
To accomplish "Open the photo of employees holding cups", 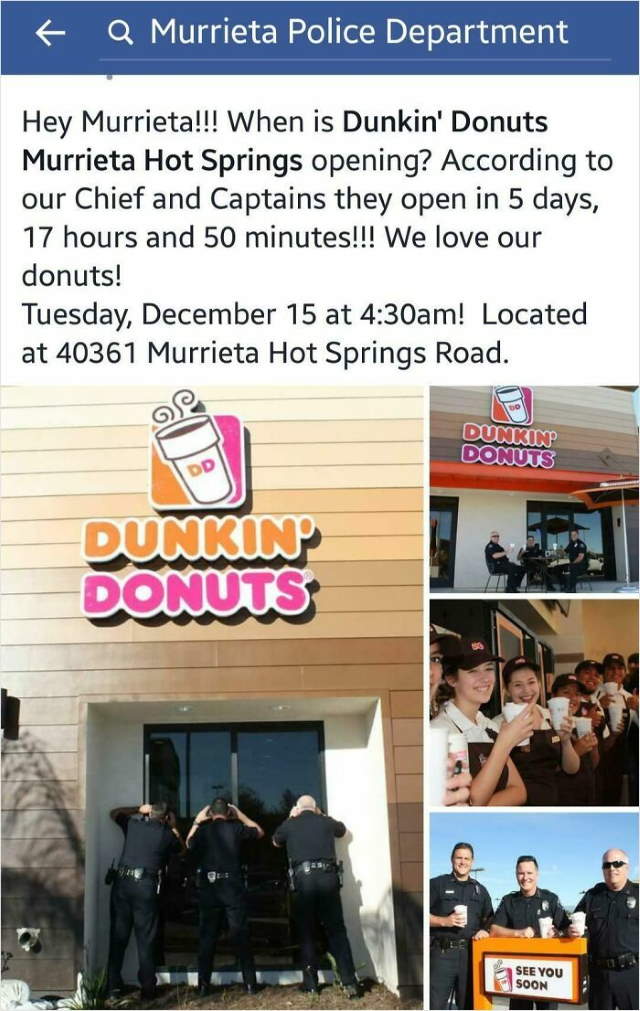I will (533, 702).
